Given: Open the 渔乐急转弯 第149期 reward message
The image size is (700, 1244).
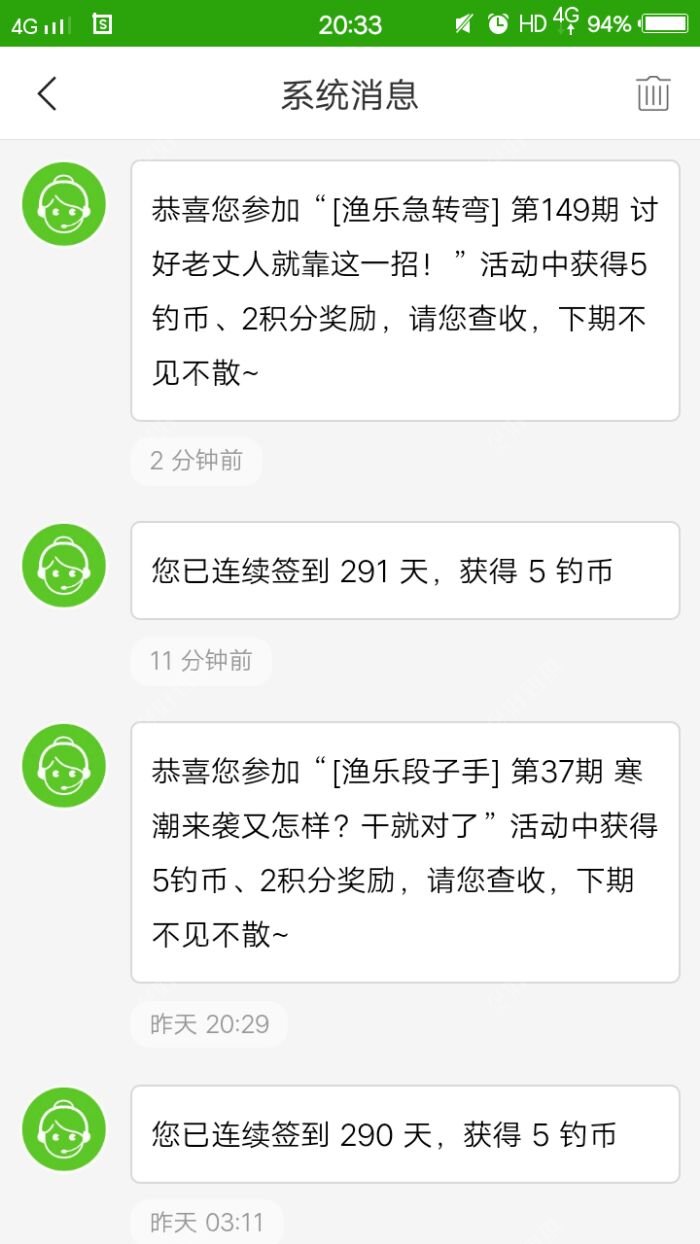Looking at the screenshot, I should (405, 291).
